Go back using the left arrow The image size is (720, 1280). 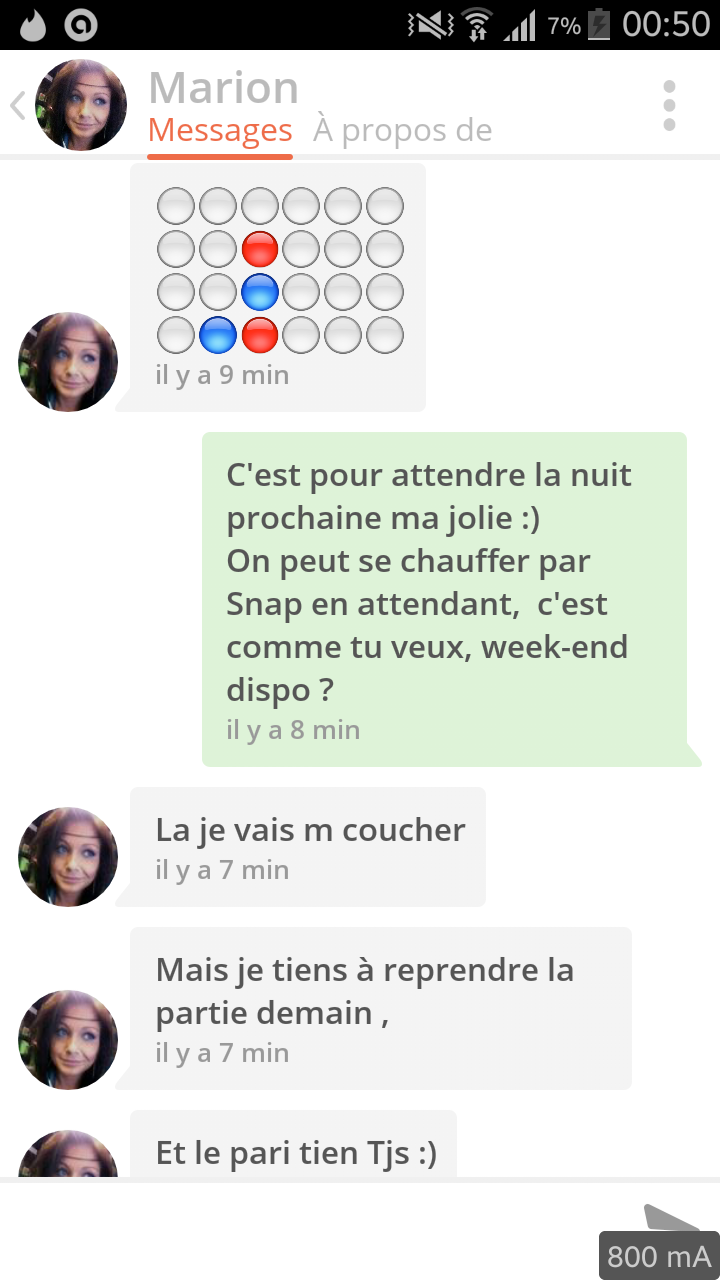[17, 106]
